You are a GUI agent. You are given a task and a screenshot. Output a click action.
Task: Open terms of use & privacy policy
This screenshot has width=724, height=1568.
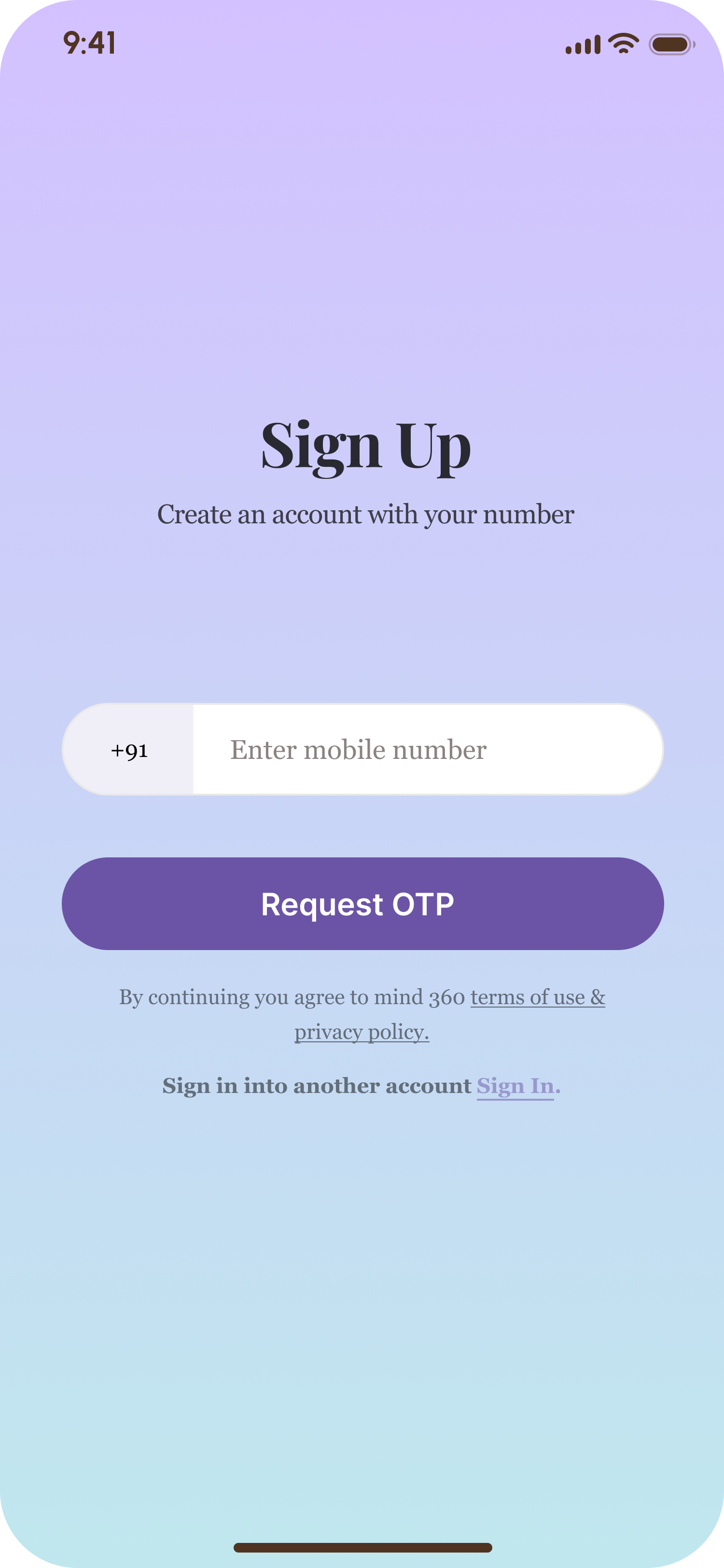coord(537,998)
